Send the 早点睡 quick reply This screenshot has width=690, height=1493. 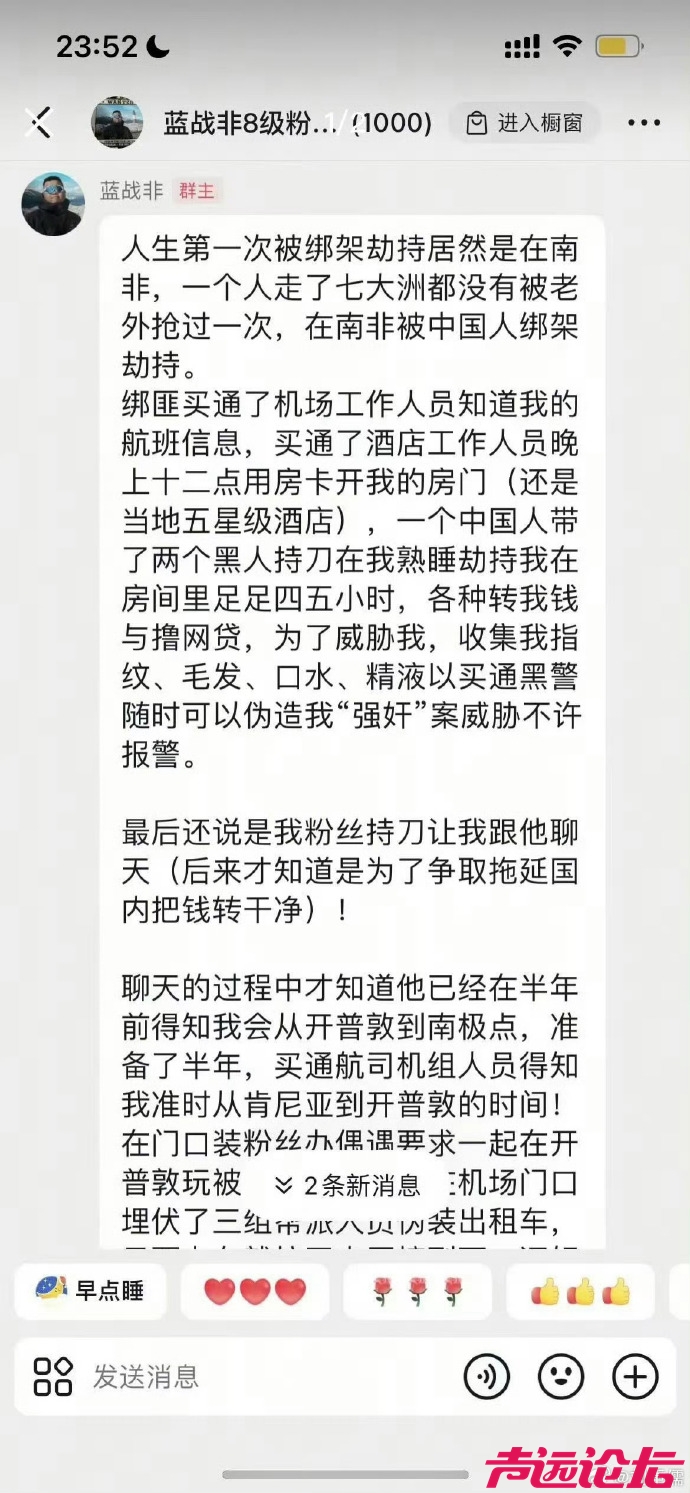tap(90, 1291)
